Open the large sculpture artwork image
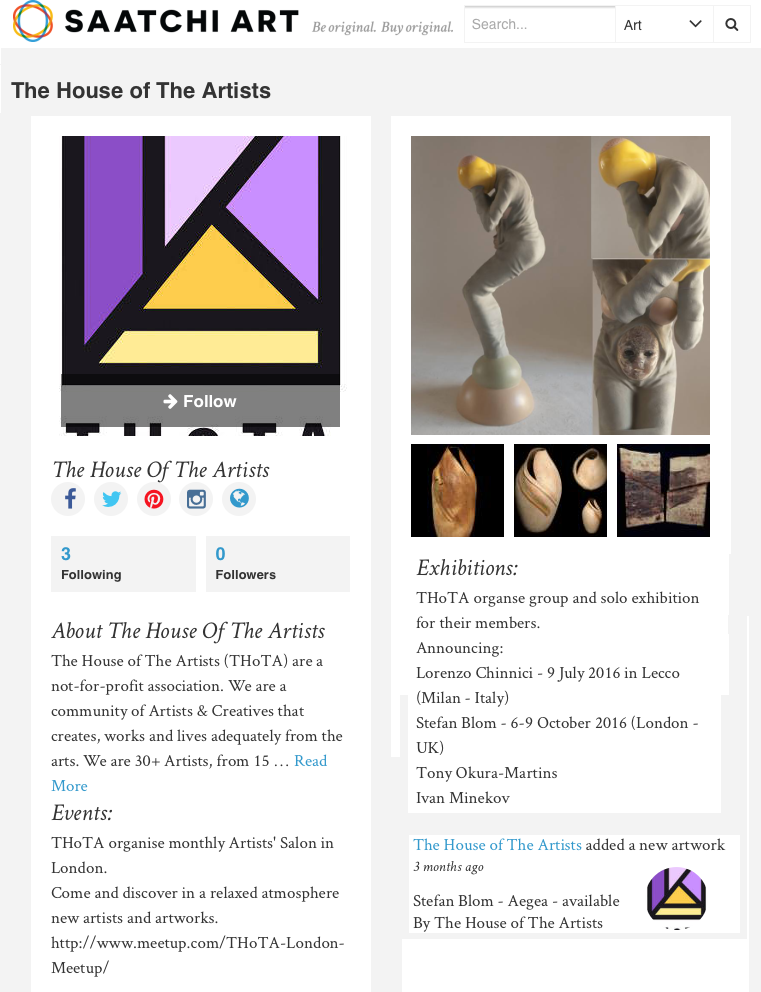 coord(560,285)
